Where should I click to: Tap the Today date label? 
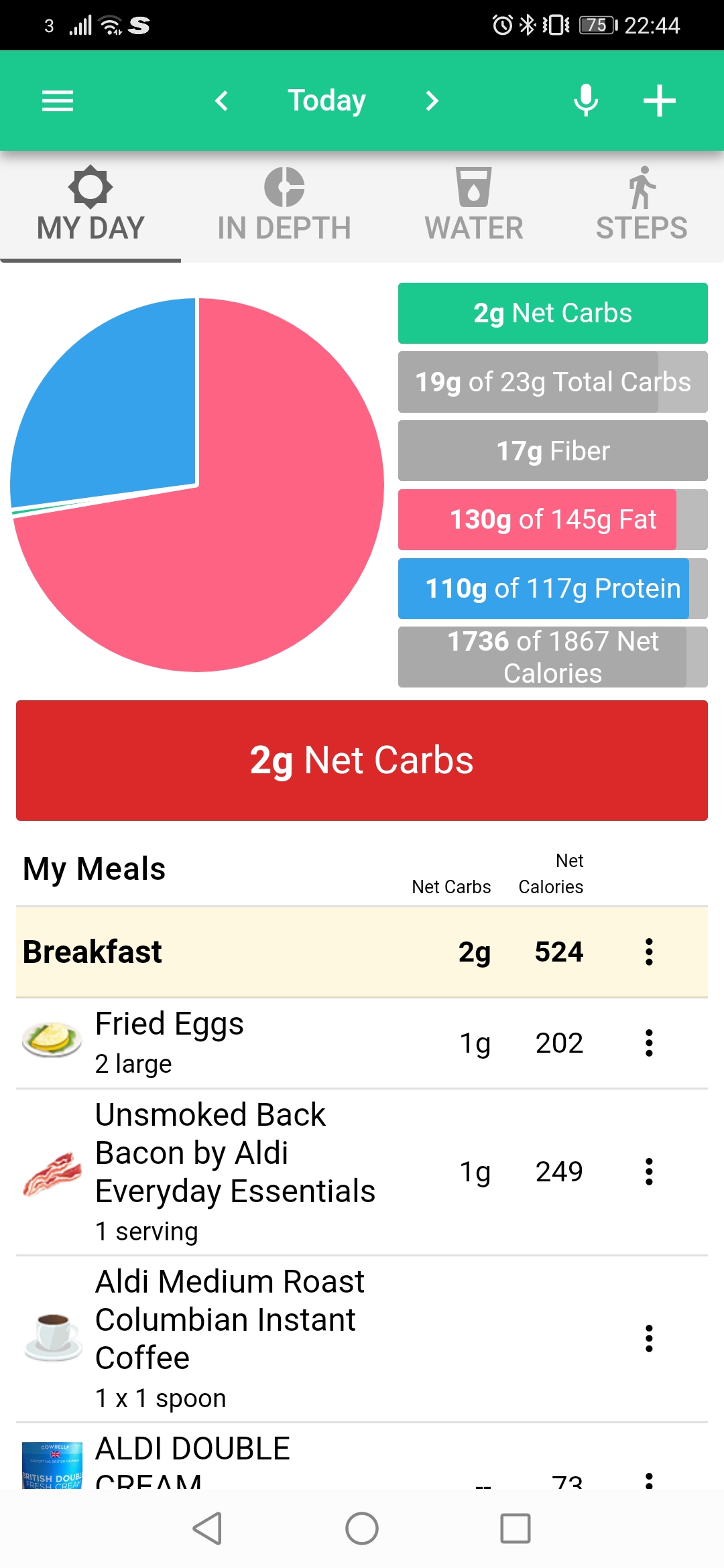point(326,101)
